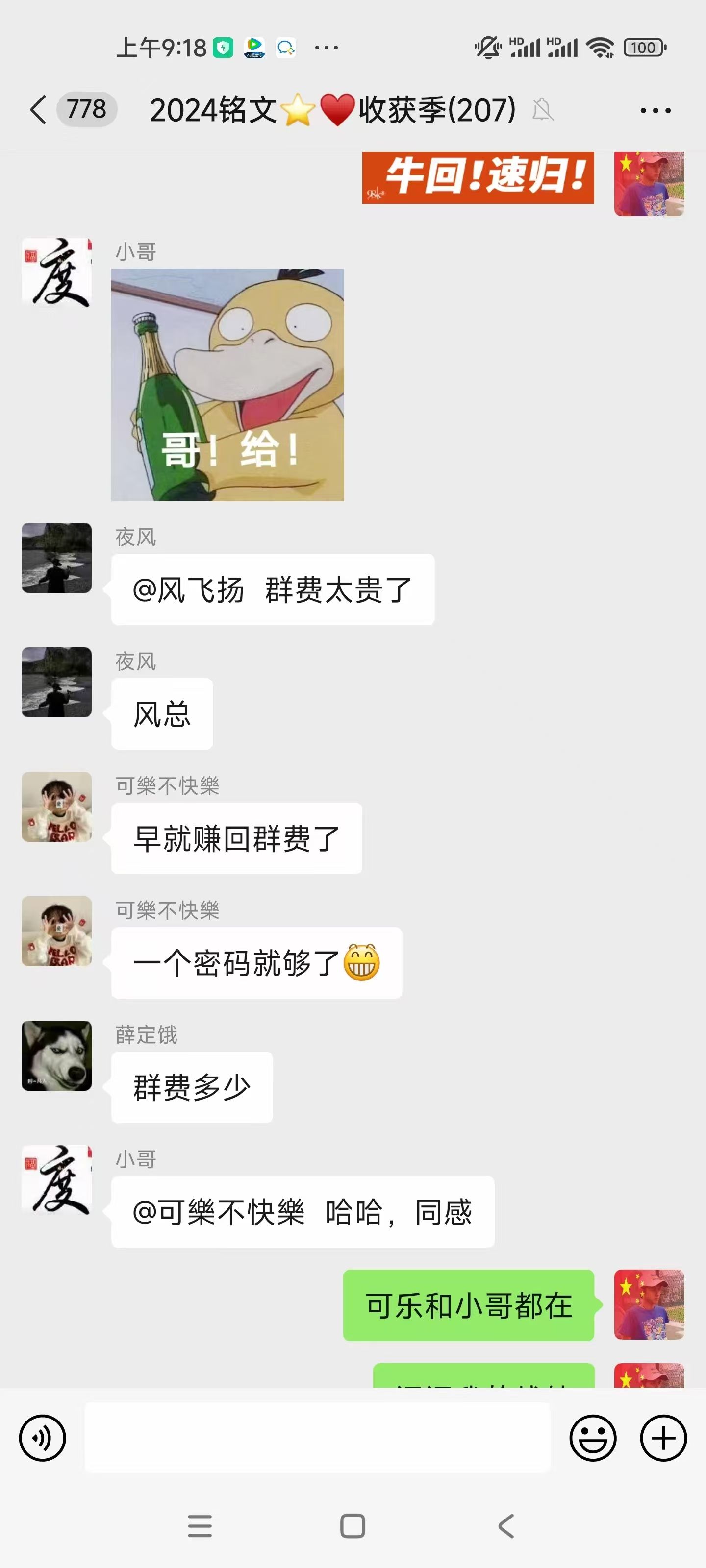Viewport: 706px width, 1568px height.
Task: View the 哥!给! duck sticker
Action: pyautogui.click(x=227, y=385)
